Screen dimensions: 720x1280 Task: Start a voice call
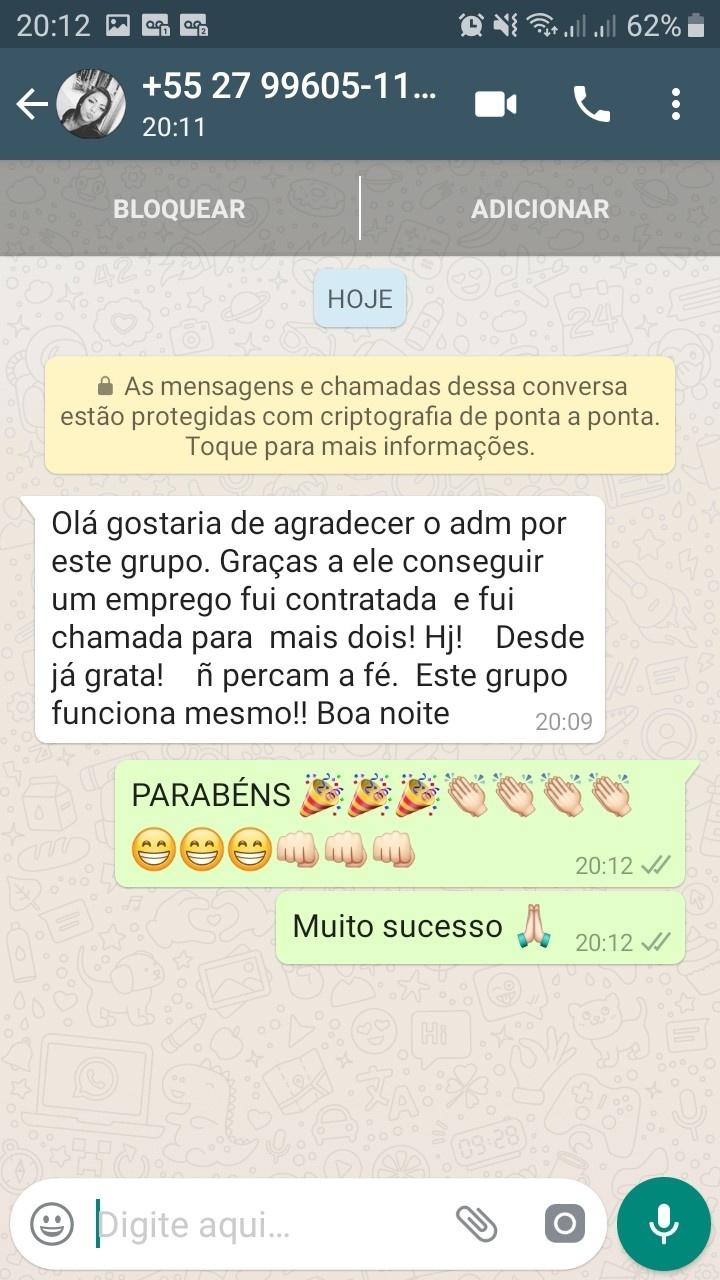coord(591,104)
